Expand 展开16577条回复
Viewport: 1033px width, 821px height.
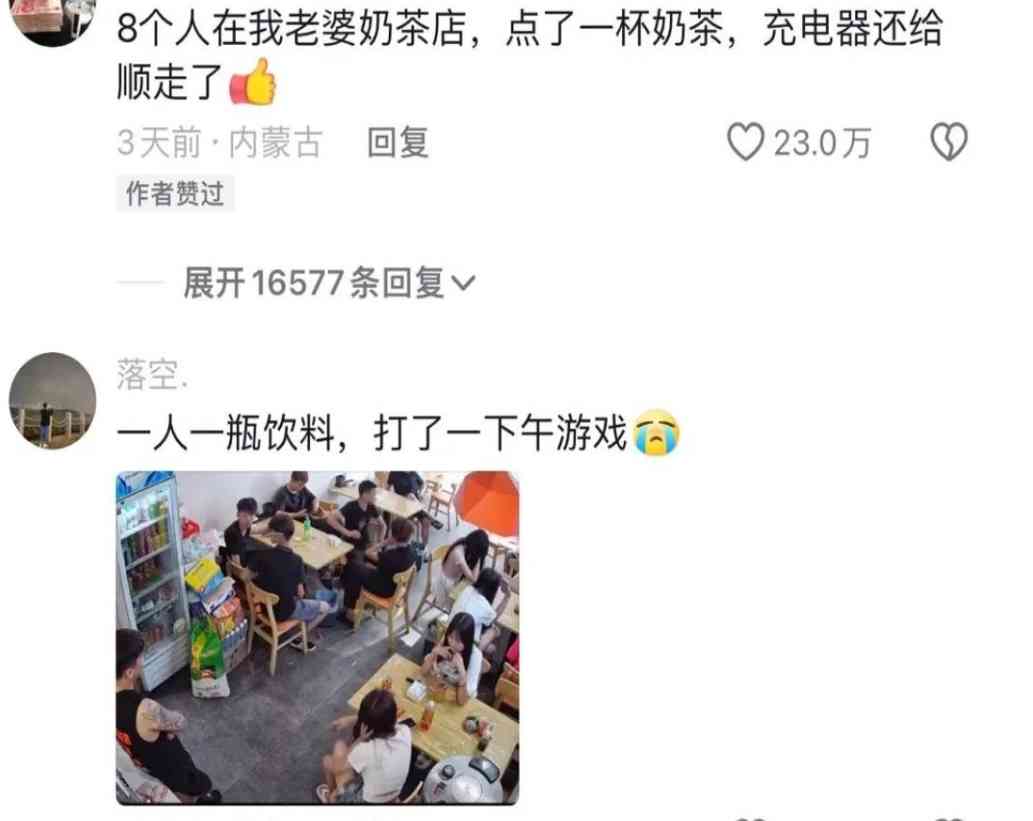point(328,284)
